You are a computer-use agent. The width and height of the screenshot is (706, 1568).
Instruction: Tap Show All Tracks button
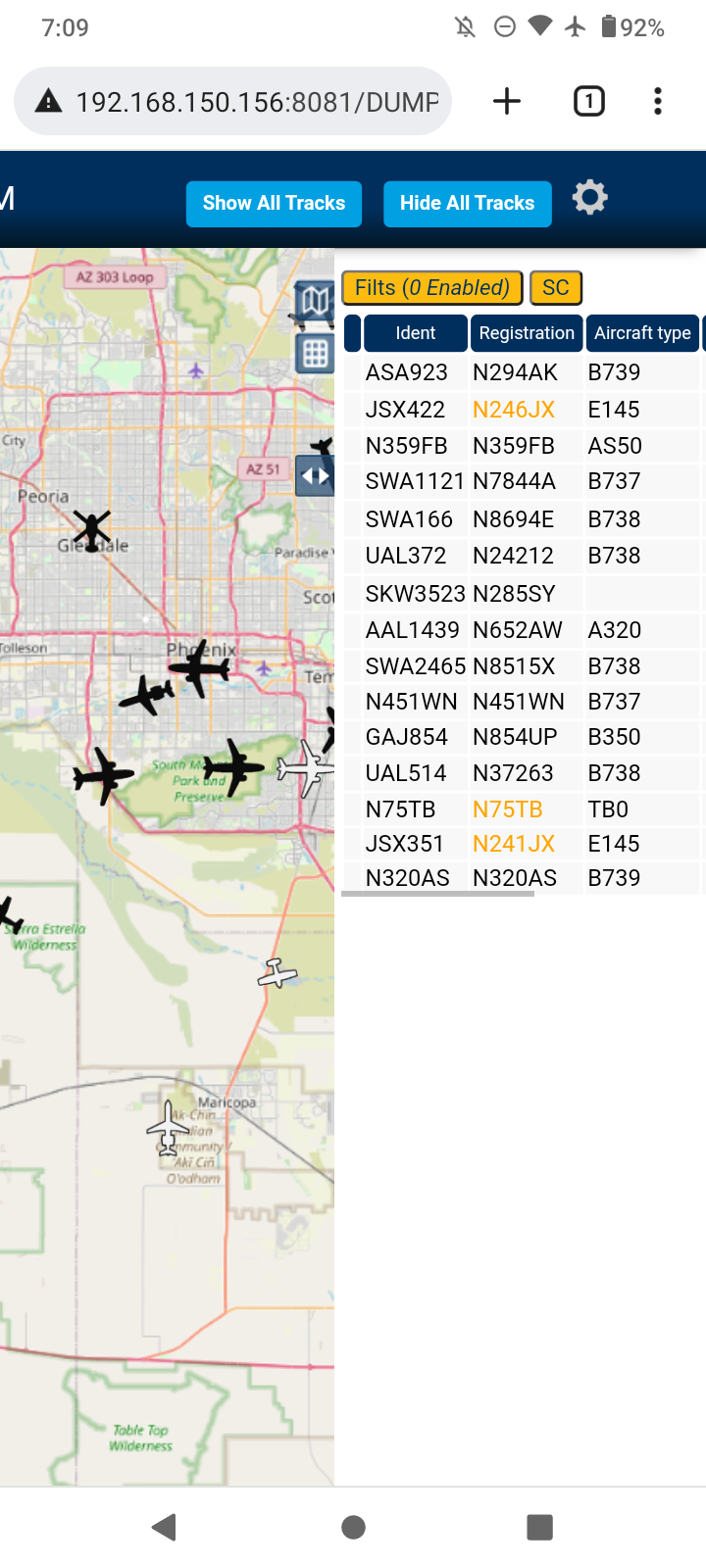[274, 204]
